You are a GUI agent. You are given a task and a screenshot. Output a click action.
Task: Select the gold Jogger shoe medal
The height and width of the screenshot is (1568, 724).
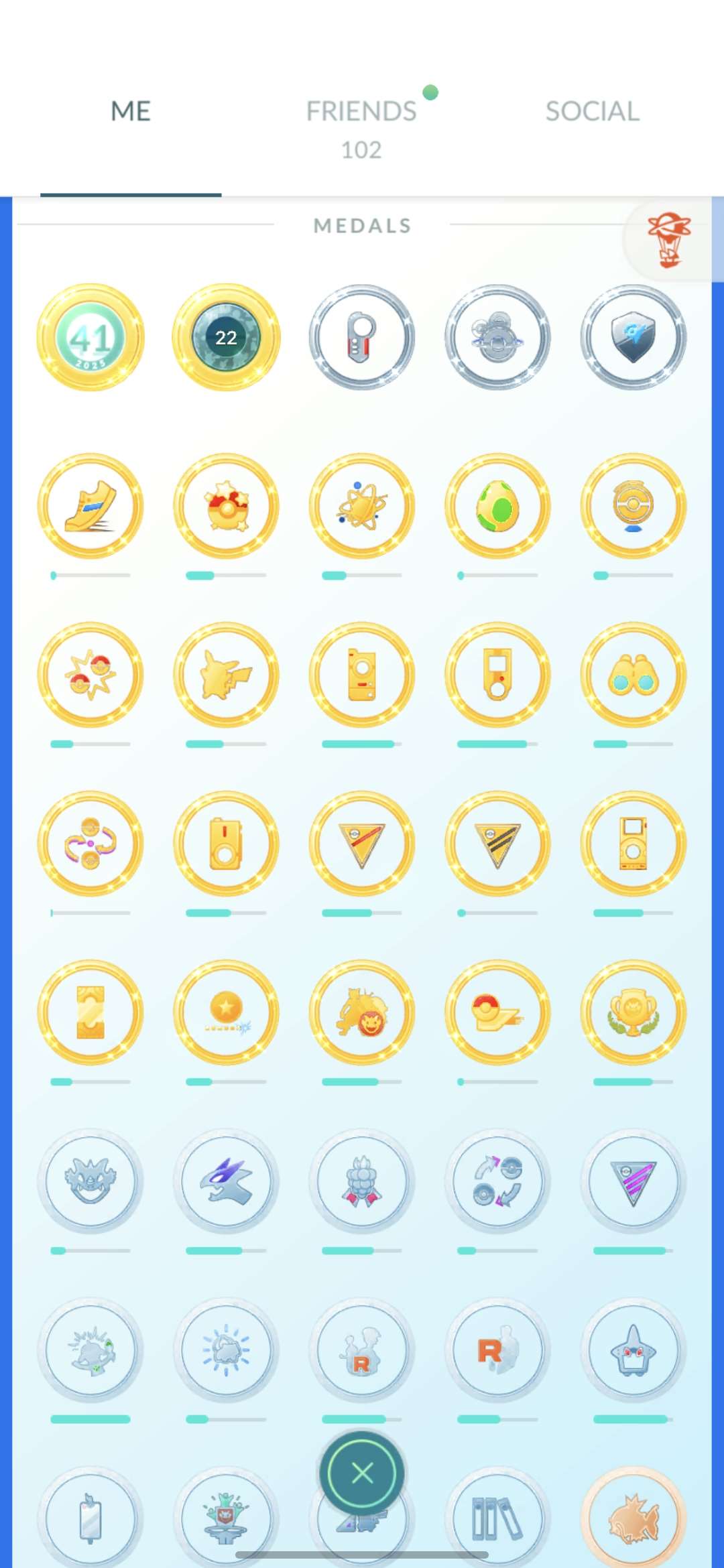92,507
